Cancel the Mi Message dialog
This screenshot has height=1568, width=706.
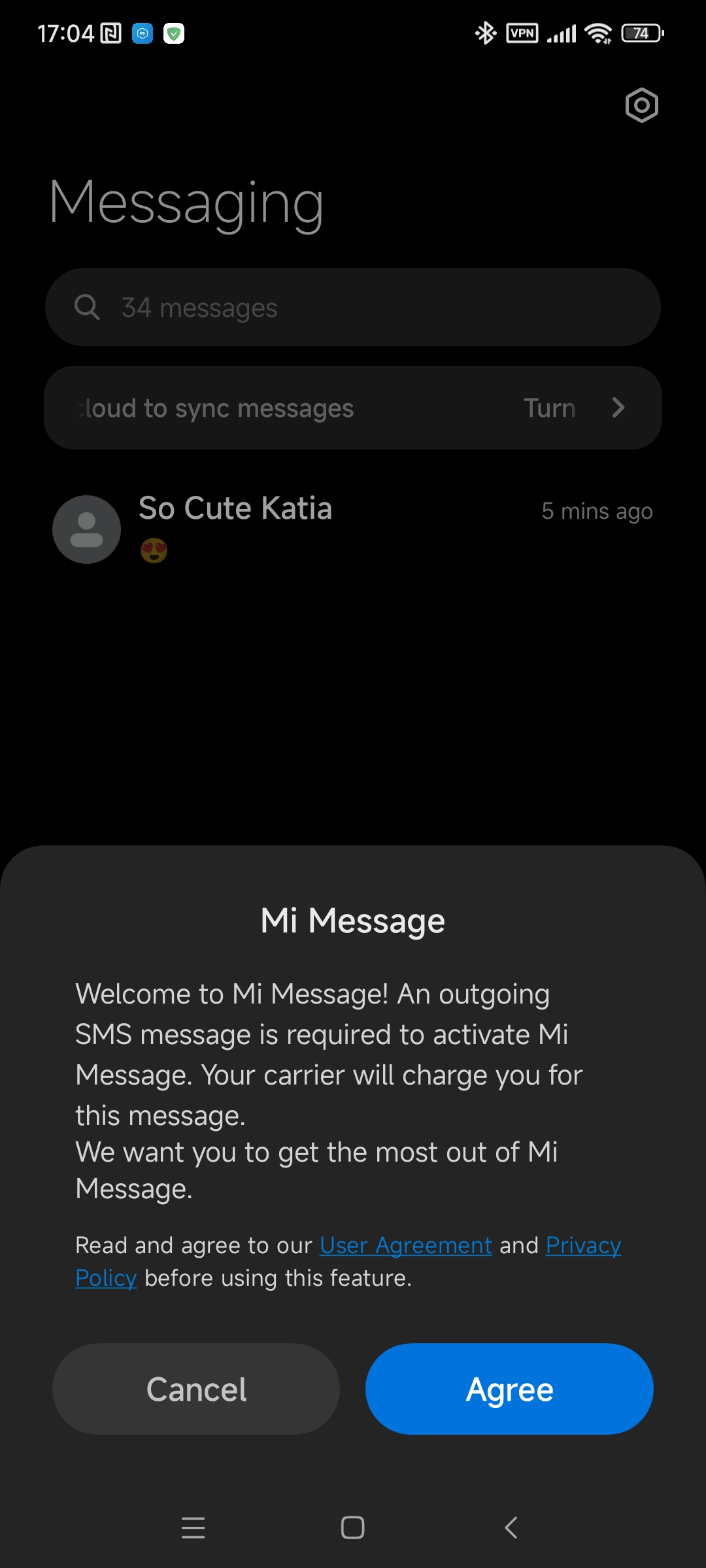196,1389
